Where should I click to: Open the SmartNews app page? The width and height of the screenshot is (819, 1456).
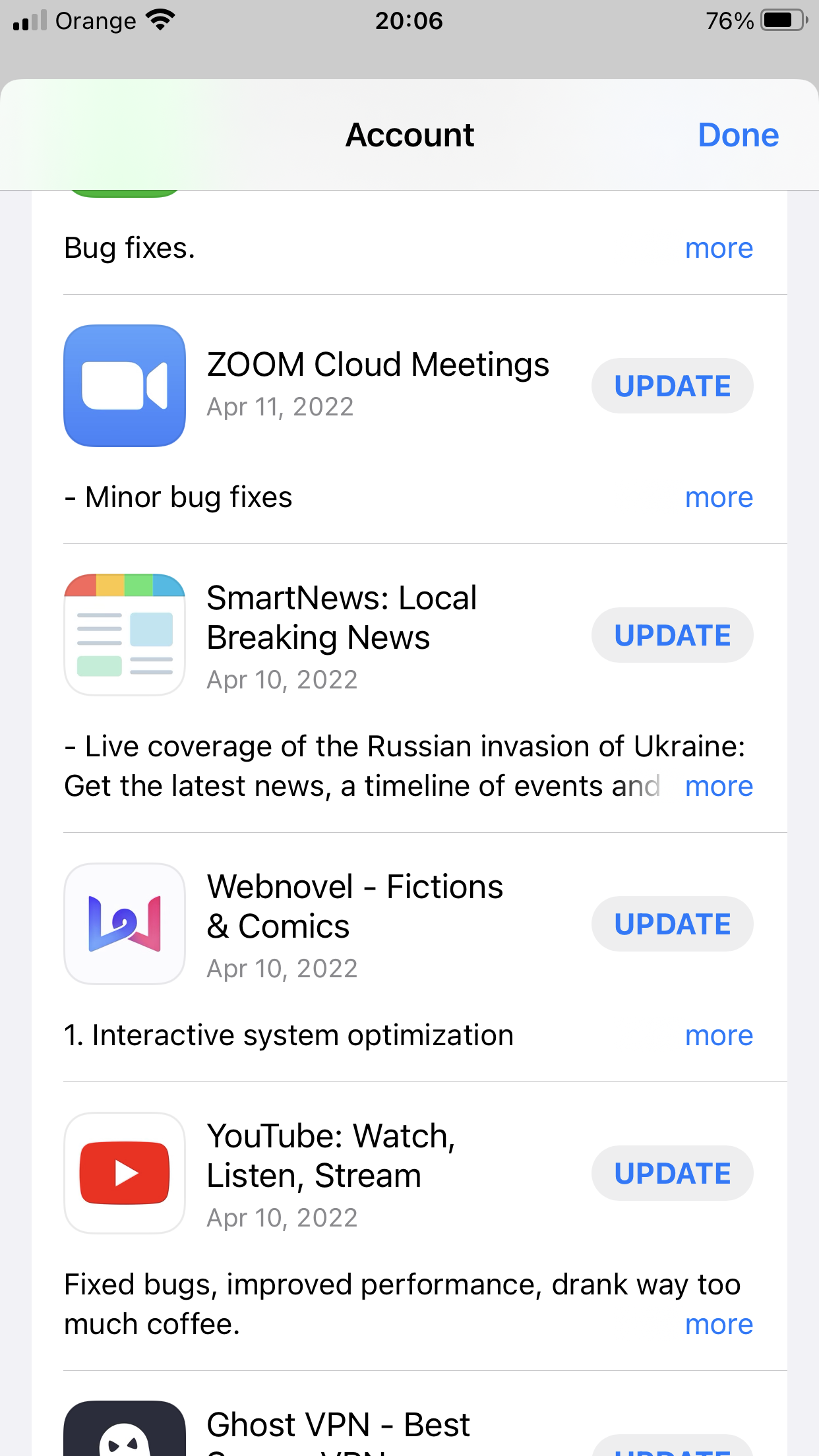coord(125,634)
